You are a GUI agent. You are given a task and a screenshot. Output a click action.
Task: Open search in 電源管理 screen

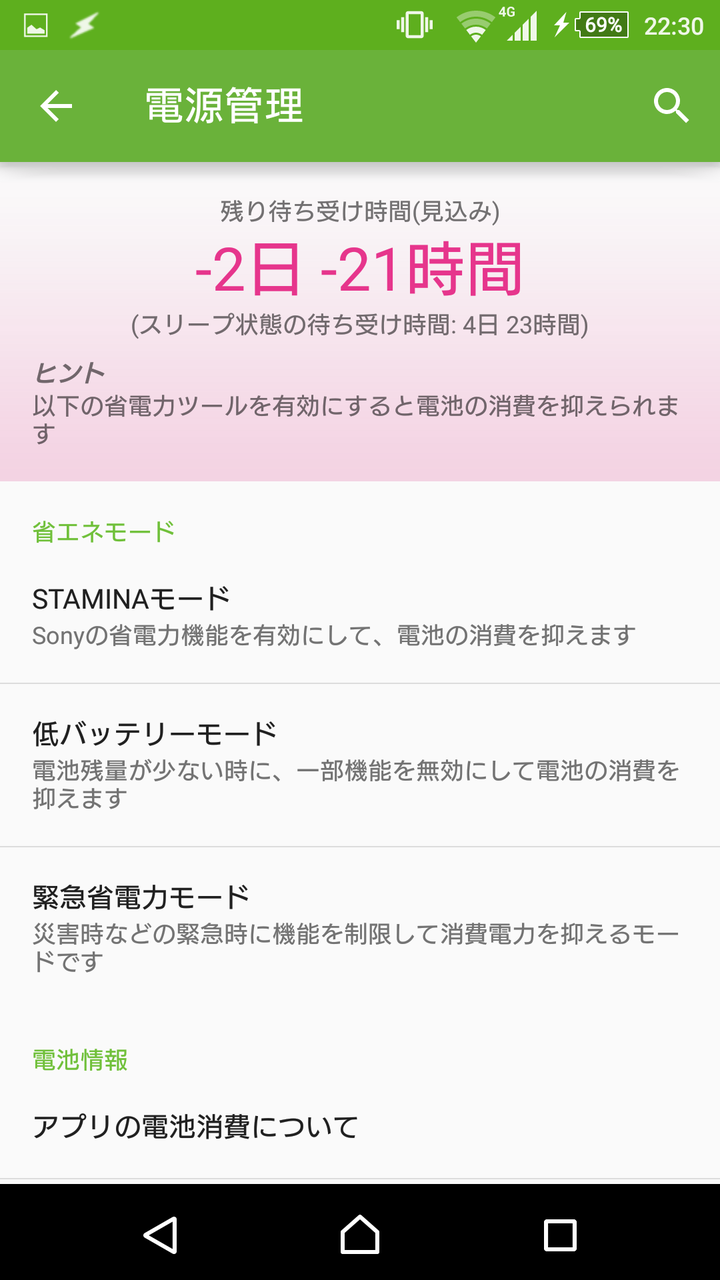pos(669,105)
